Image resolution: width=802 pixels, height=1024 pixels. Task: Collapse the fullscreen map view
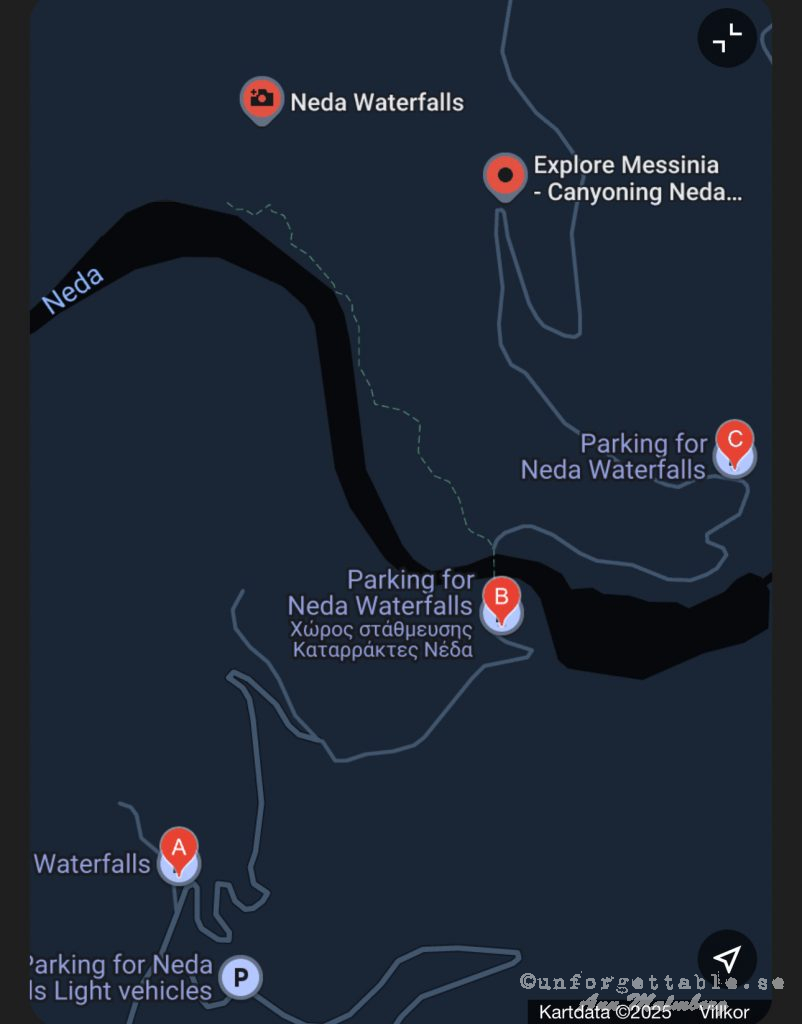pyautogui.click(x=727, y=38)
